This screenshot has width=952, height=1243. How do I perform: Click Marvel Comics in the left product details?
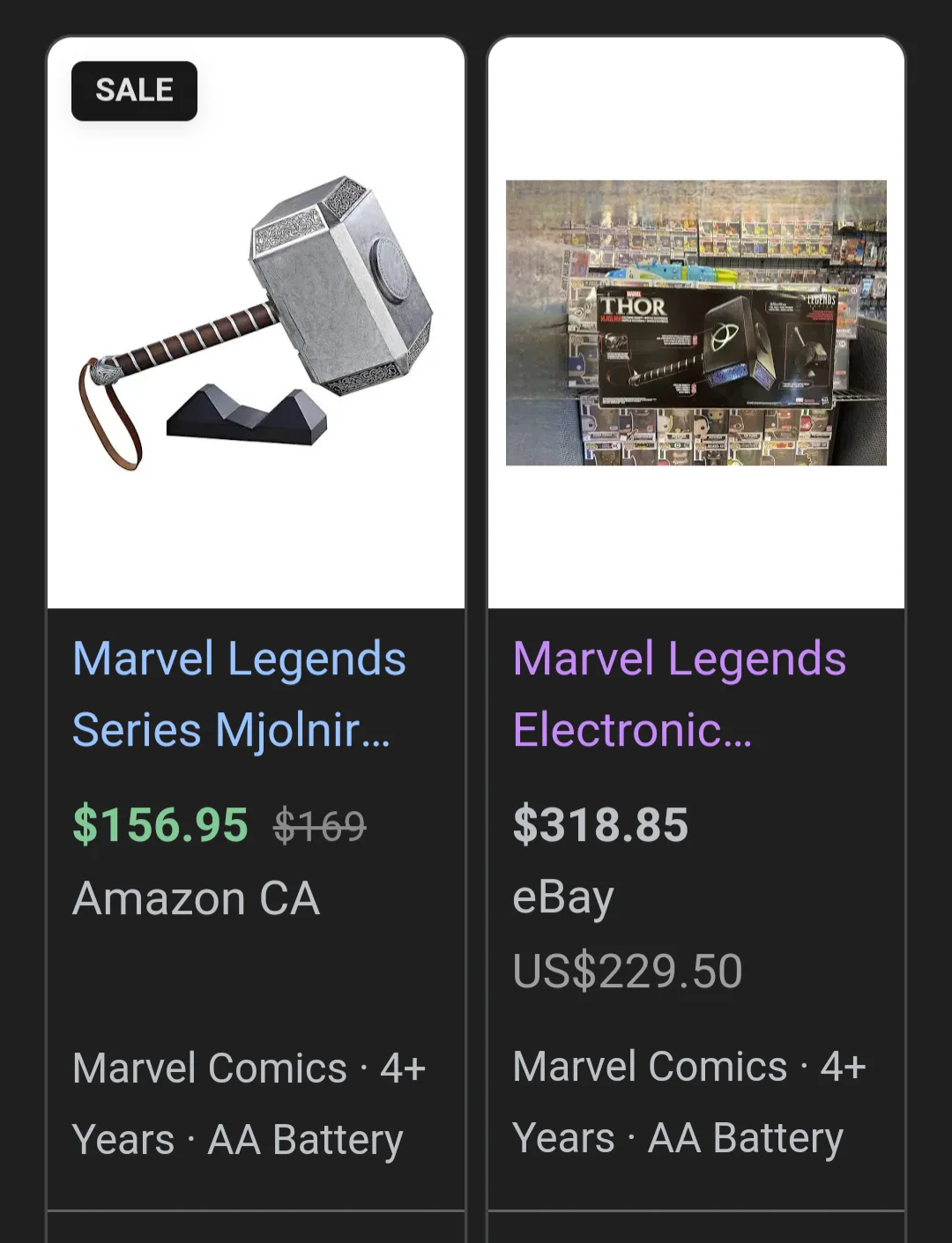pyautogui.click(x=208, y=1067)
